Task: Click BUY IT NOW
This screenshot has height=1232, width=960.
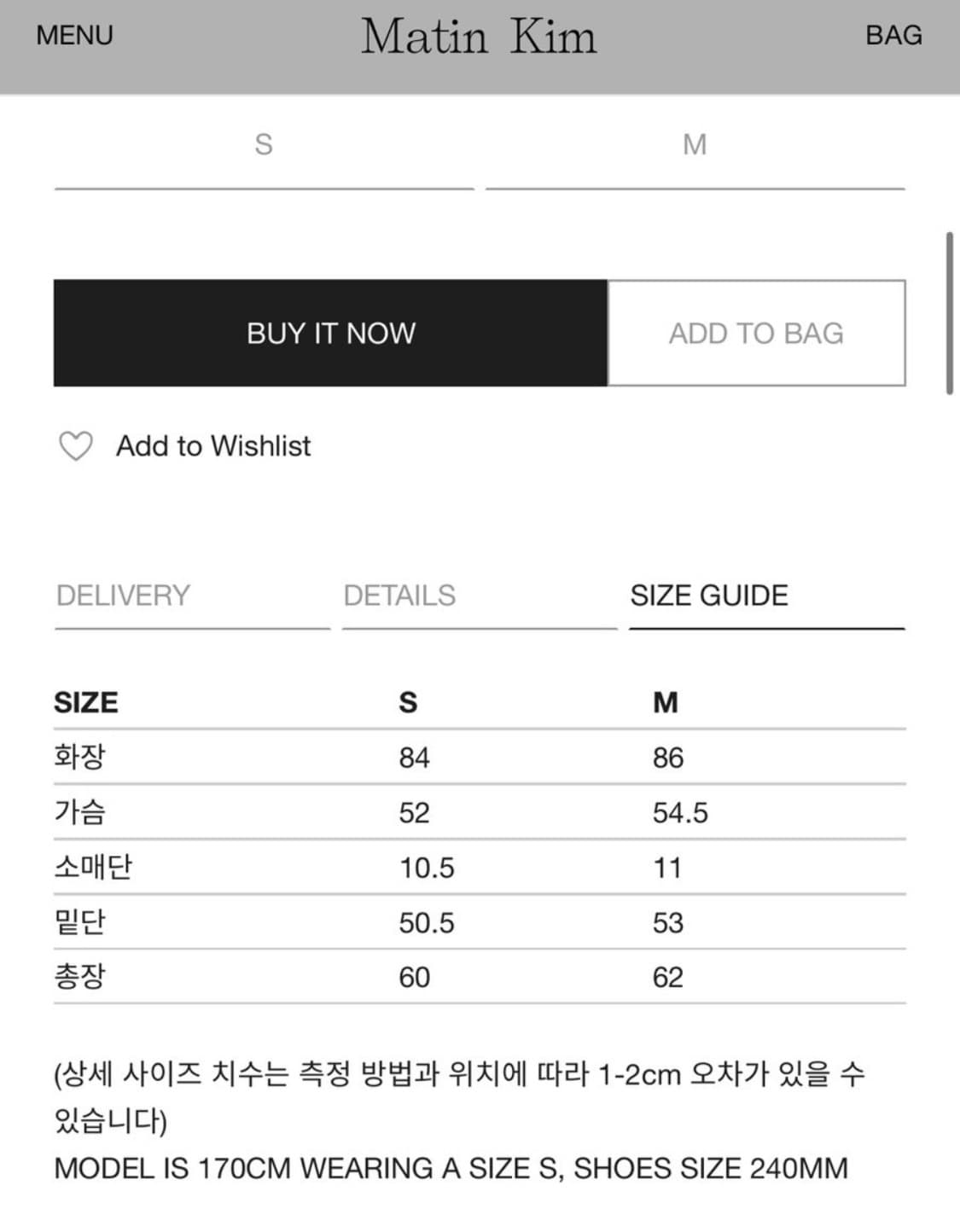Action: point(330,333)
